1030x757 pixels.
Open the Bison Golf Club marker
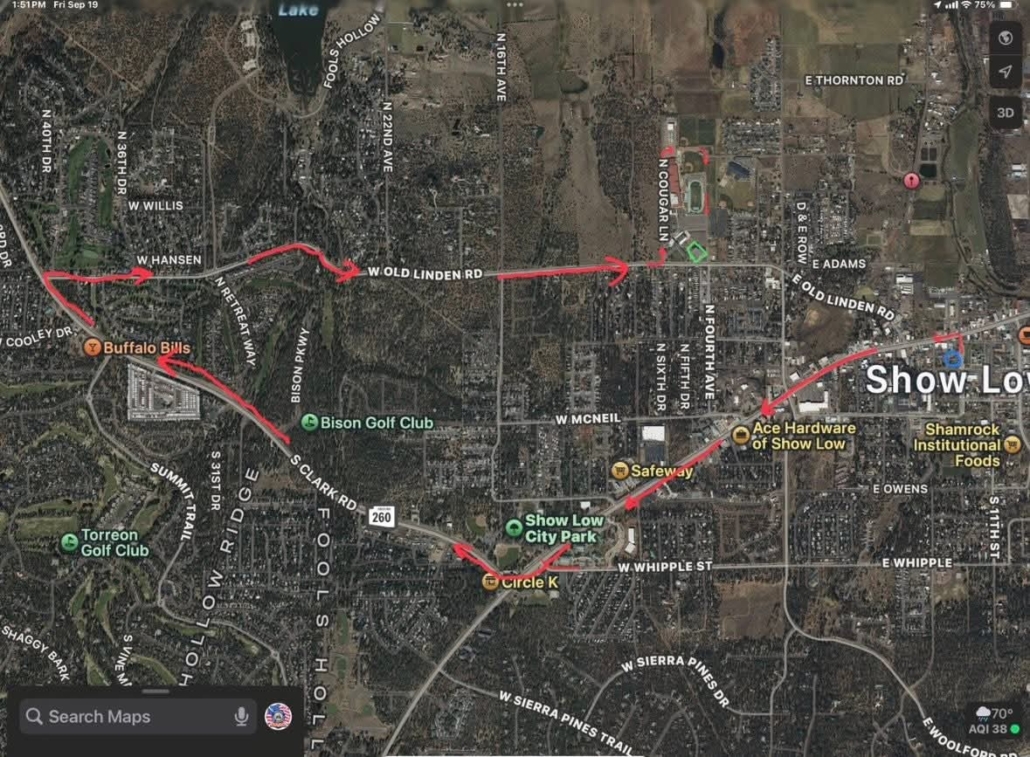tap(310, 423)
